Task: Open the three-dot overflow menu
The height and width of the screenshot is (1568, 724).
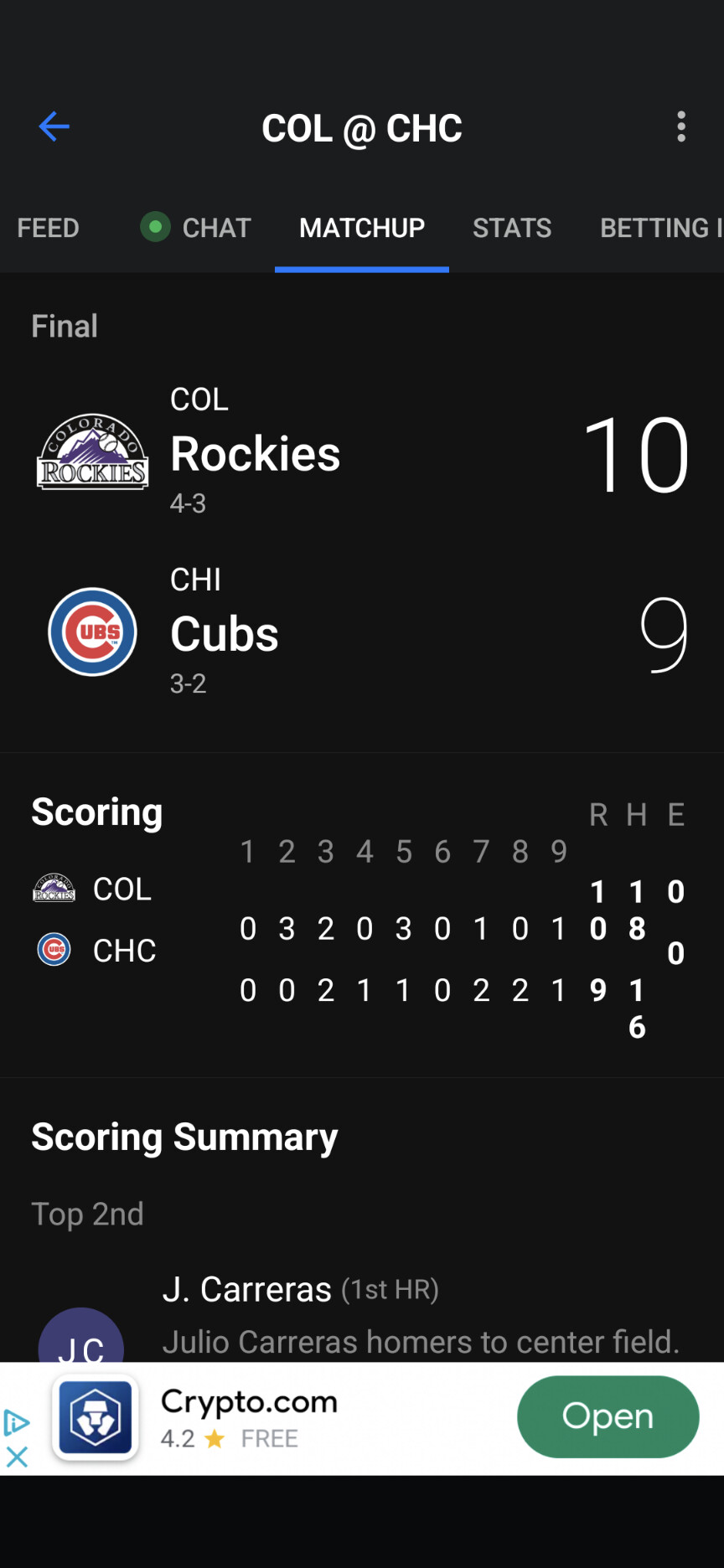Action: tap(681, 127)
